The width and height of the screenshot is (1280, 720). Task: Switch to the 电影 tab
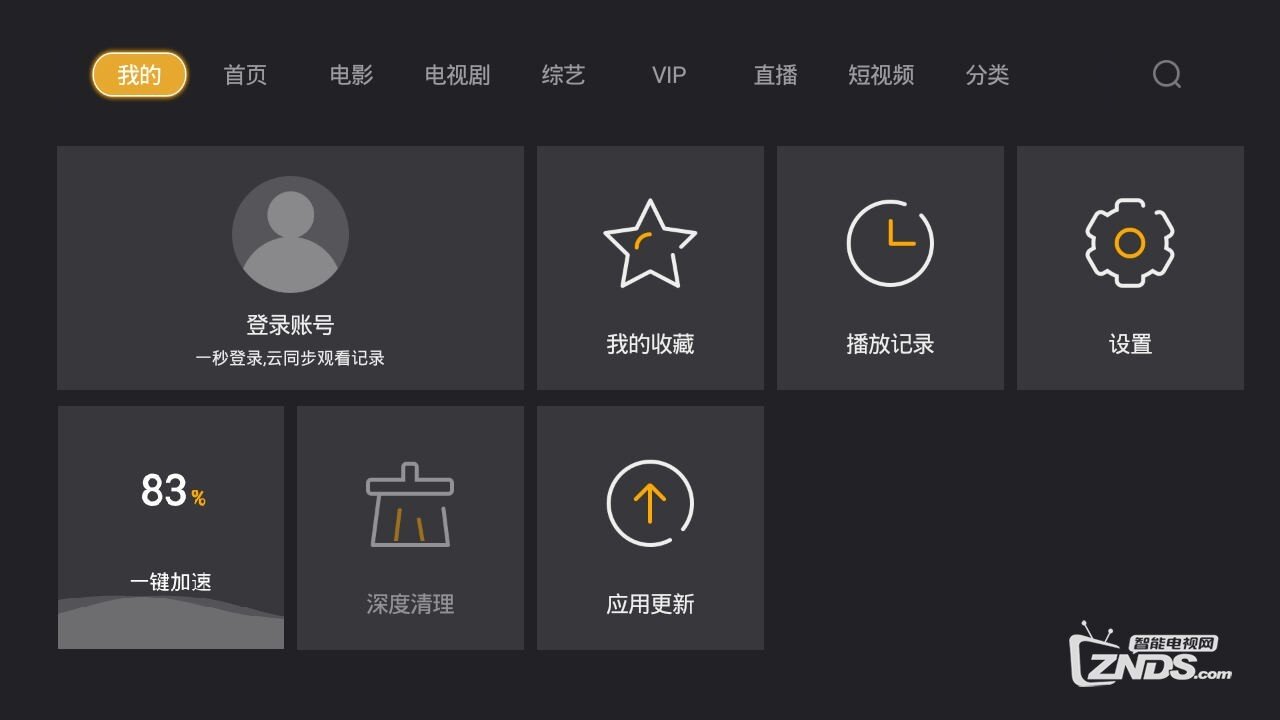point(351,75)
